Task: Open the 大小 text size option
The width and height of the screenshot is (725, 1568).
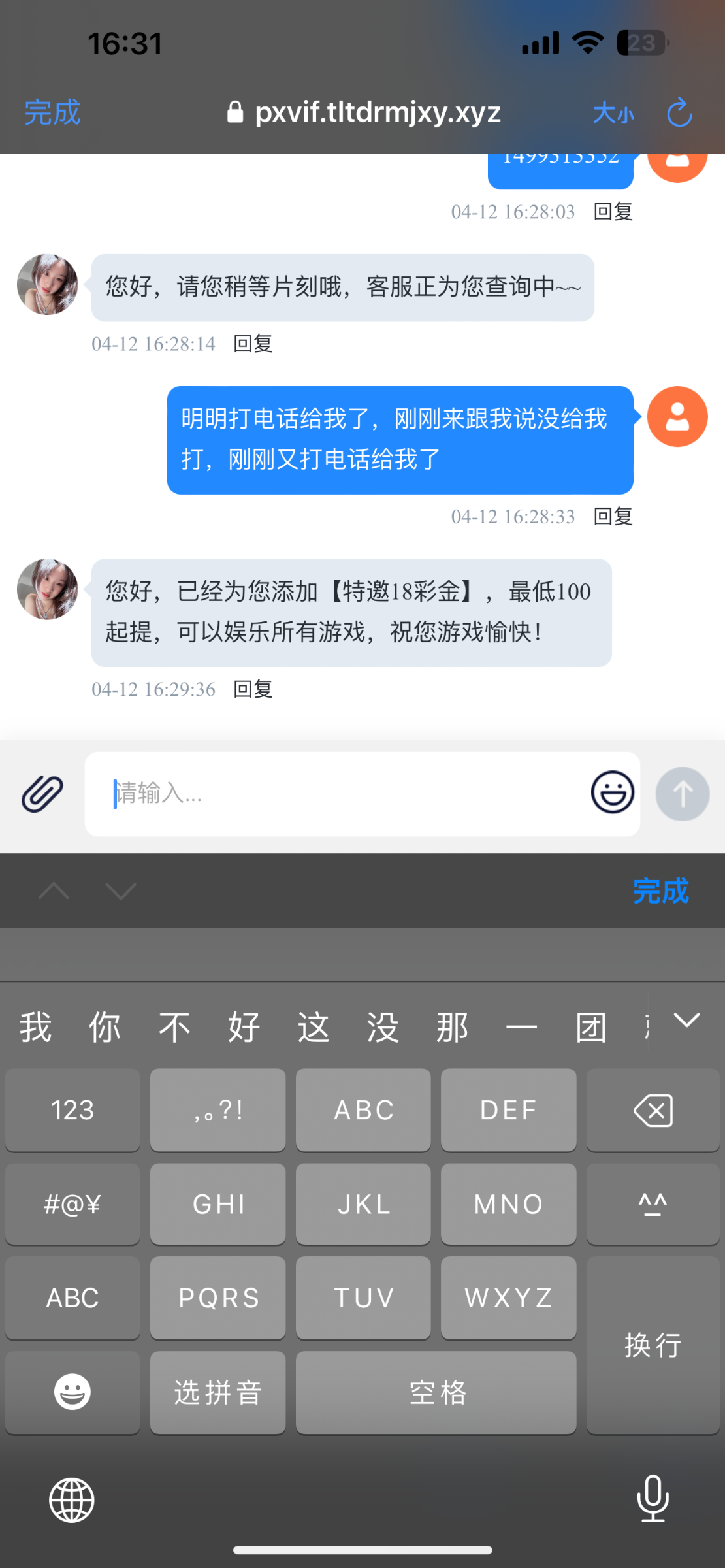Action: [x=613, y=114]
